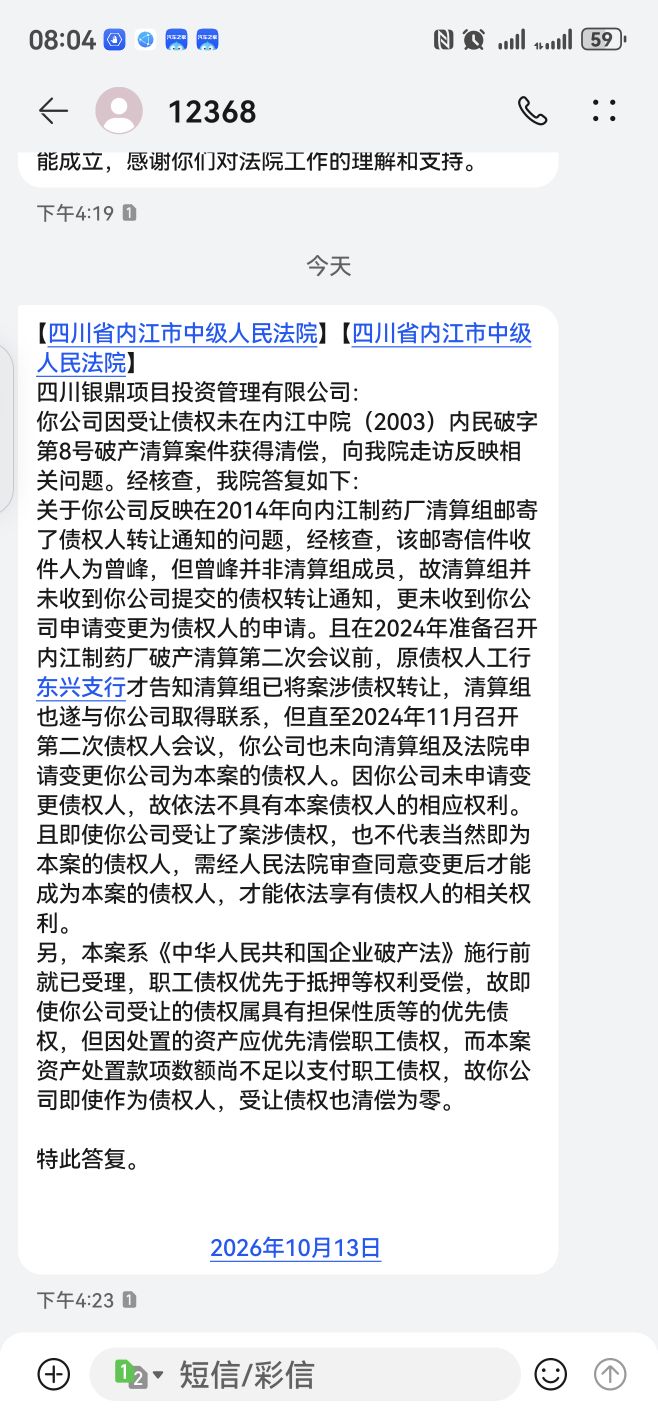Go back to the message list
This screenshot has height=1416, width=658.
pos(53,111)
